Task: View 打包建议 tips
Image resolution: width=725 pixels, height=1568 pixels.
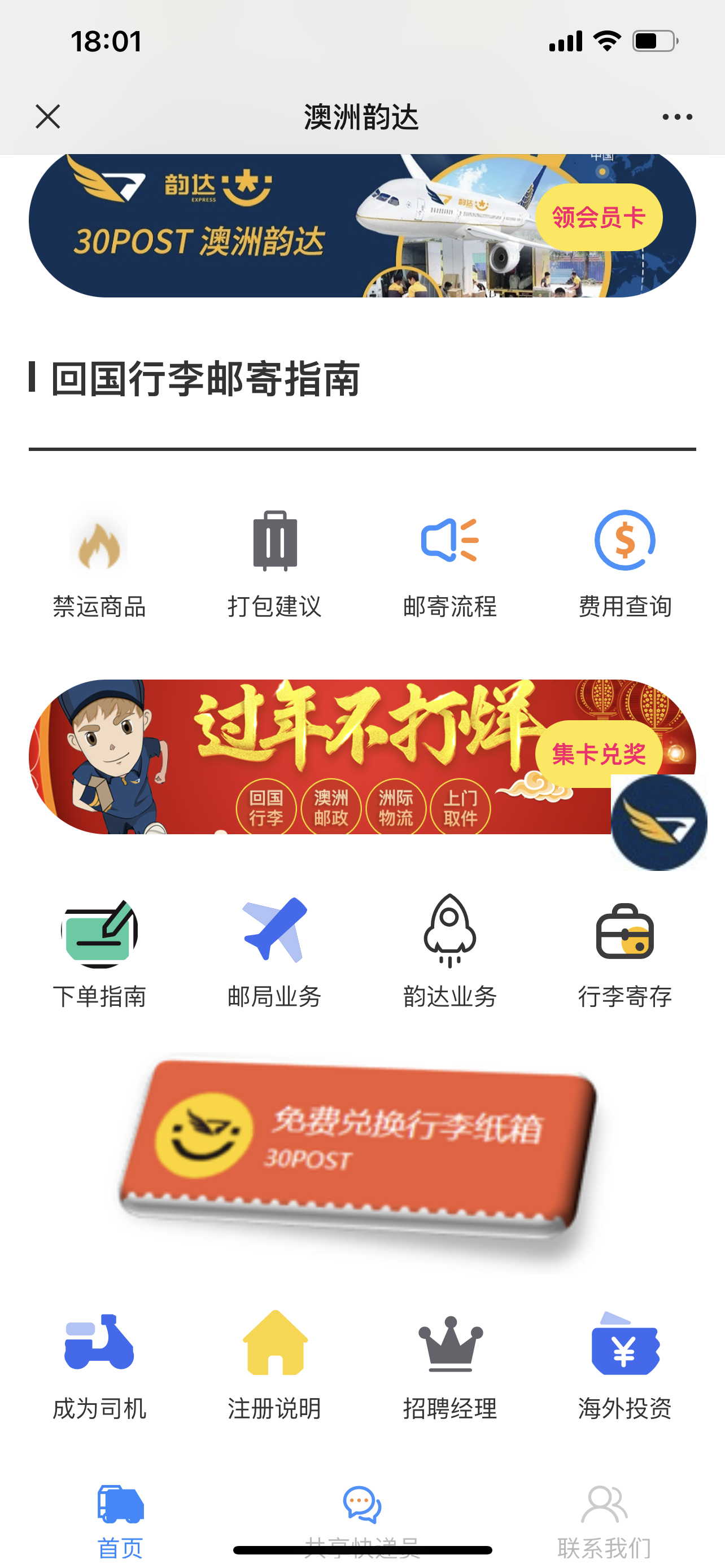Action: tap(274, 563)
